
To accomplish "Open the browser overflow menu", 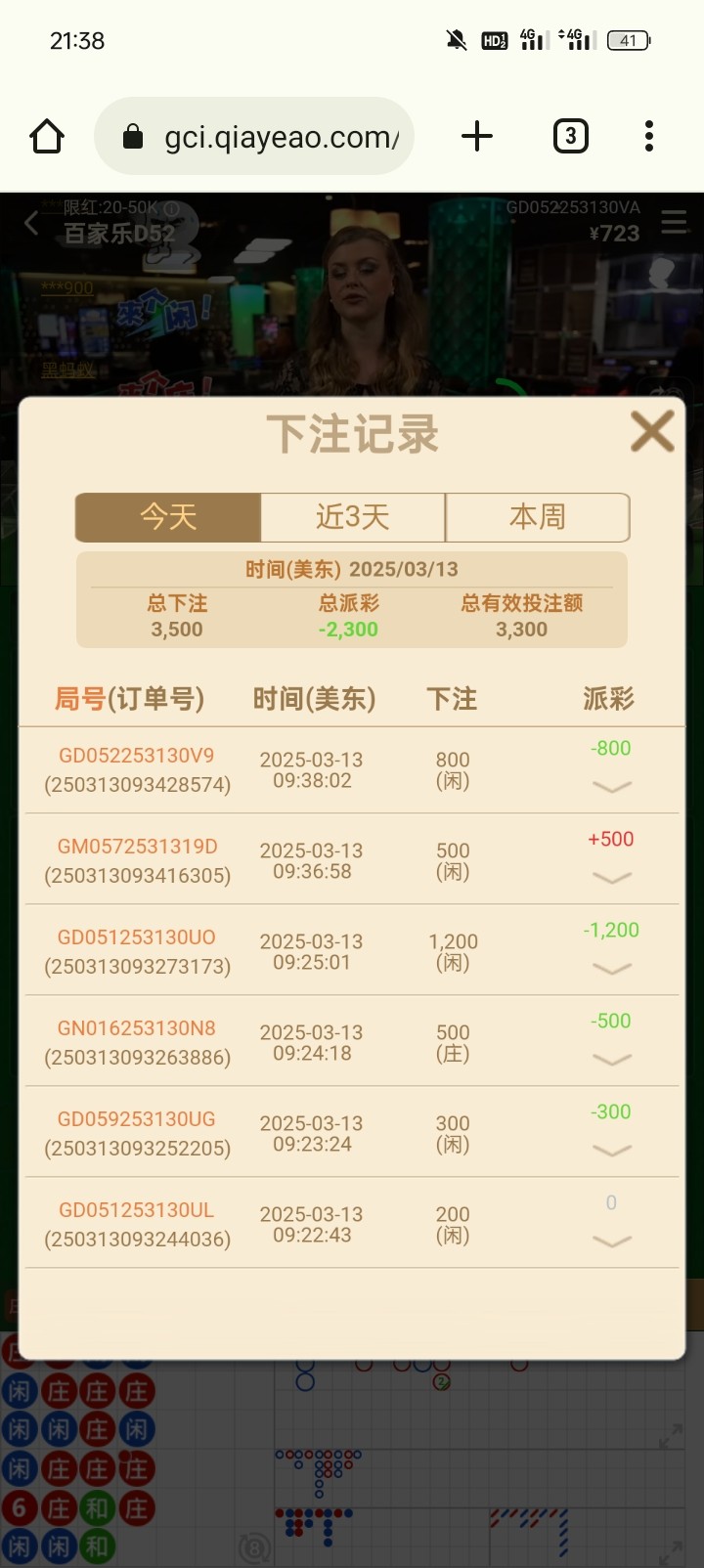I will point(649,137).
